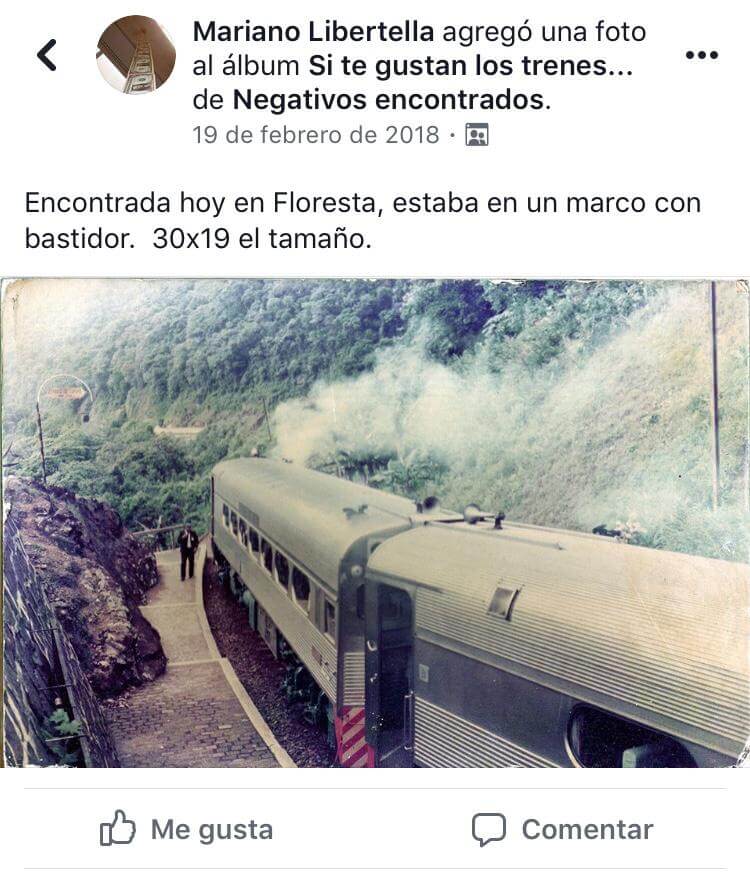Open the album Si te gustan los trenes...
This screenshot has width=750, height=890.
470,66
